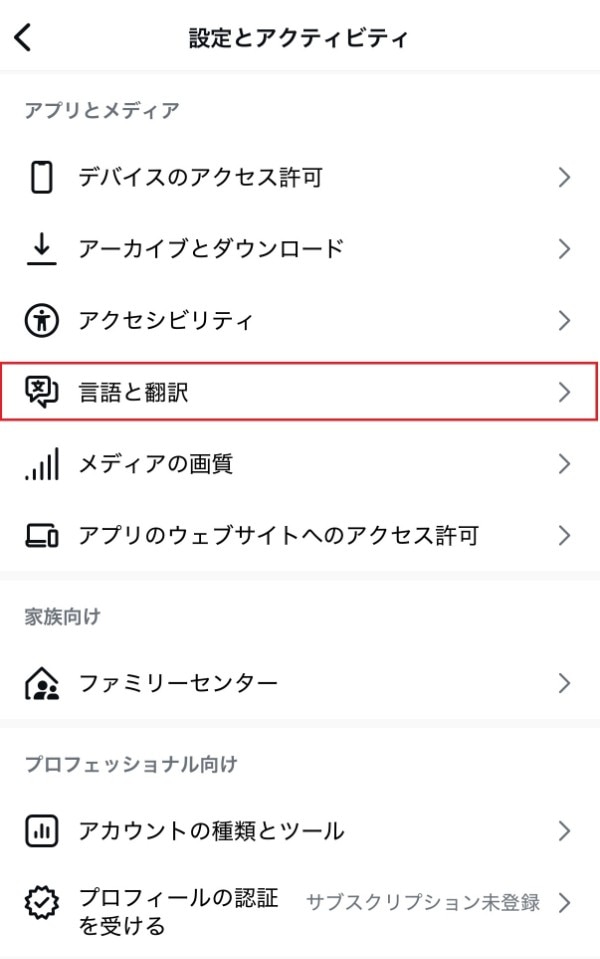Screen dimensions: 600x959
Task: Tap アプリのウェブサイトへのアクセス許可
Action: [300, 536]
